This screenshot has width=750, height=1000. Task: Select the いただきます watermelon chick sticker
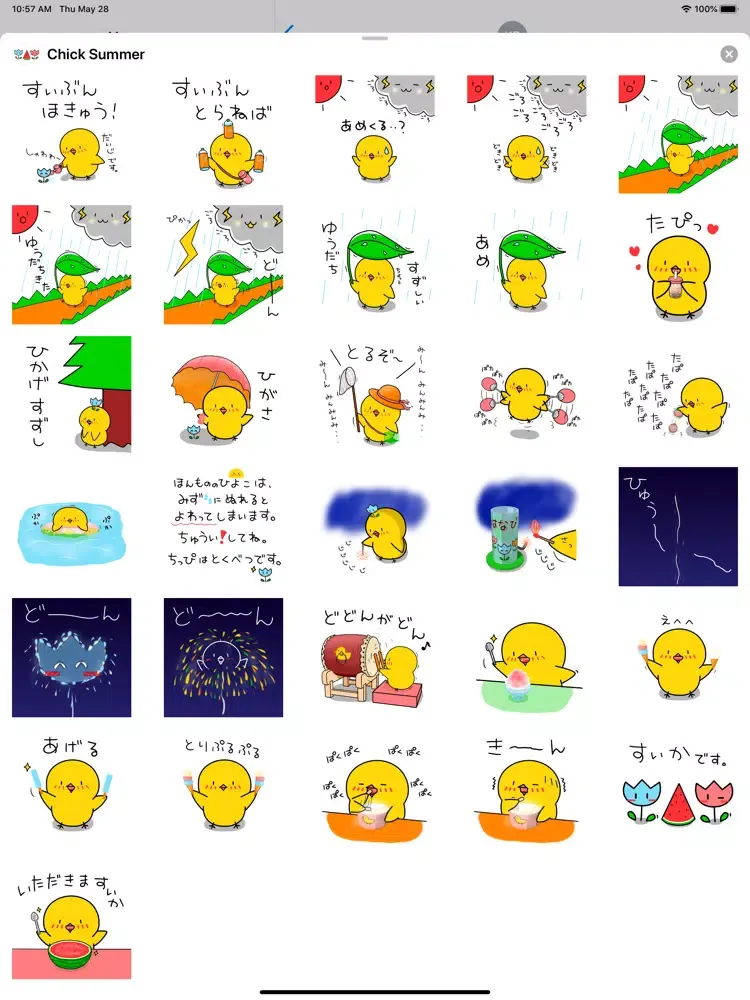(72, 920)
